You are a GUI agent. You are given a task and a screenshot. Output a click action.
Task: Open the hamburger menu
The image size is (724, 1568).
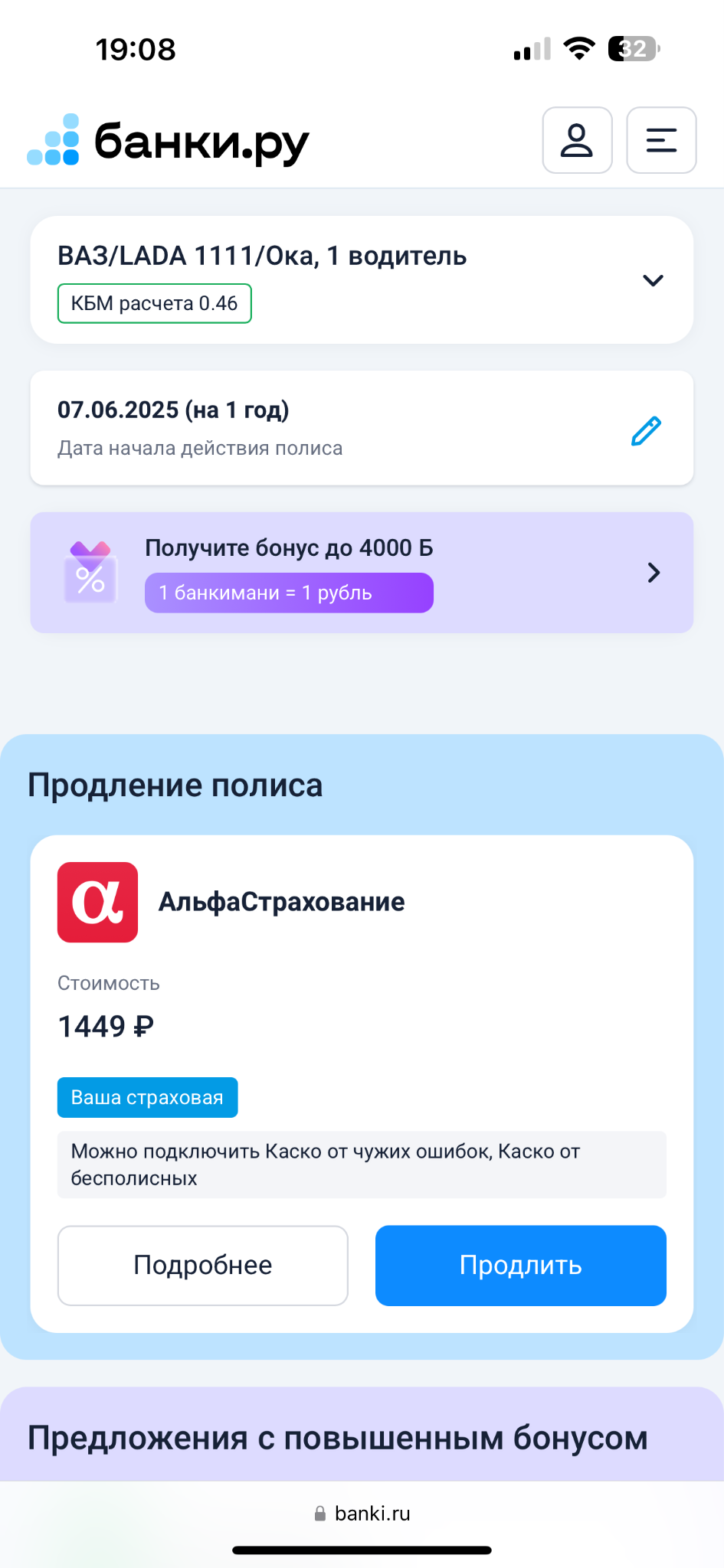[x=661, y=140]
